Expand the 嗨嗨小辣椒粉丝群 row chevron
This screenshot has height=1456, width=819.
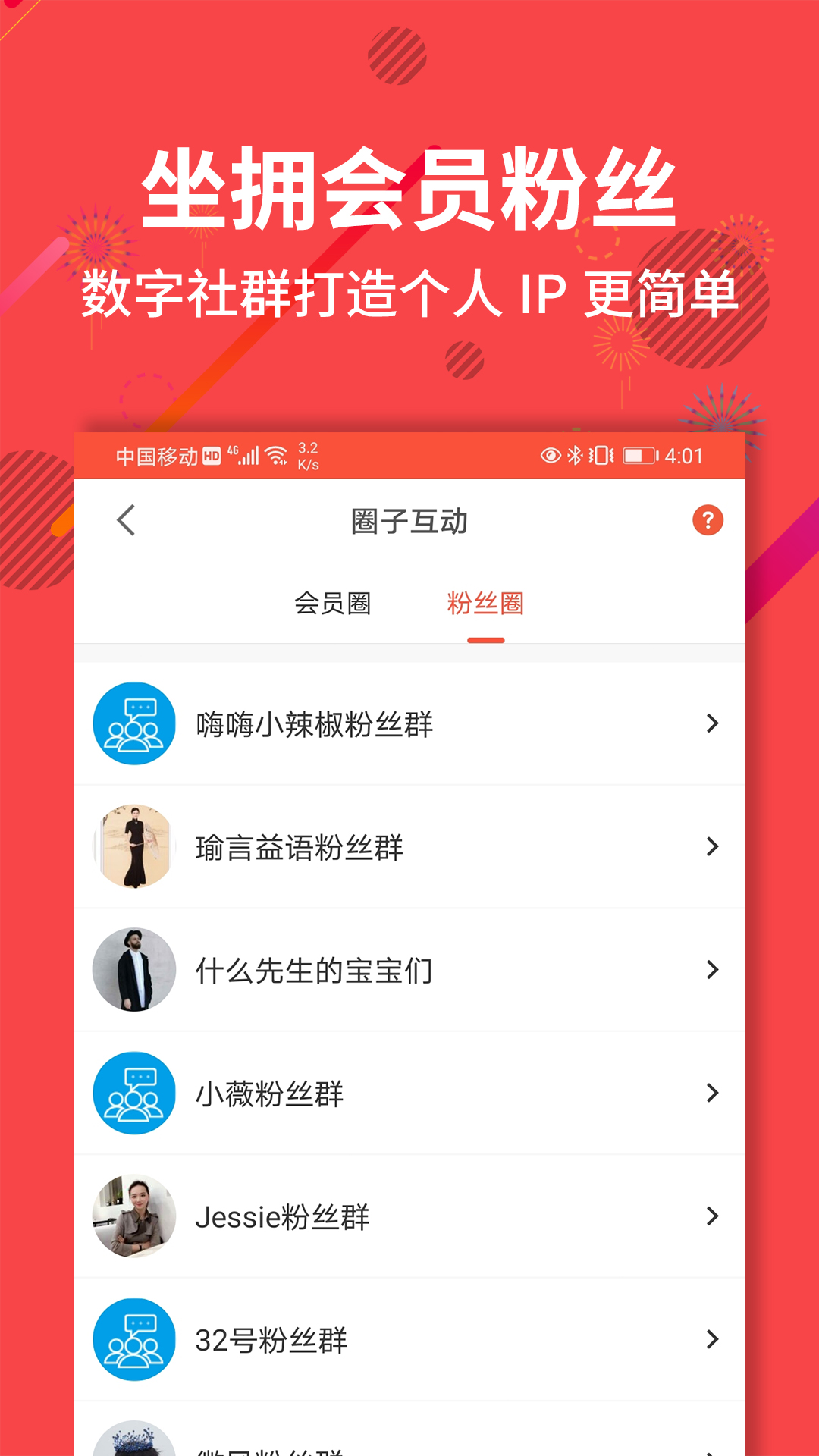pyautogui.click(x=711, y=723)
